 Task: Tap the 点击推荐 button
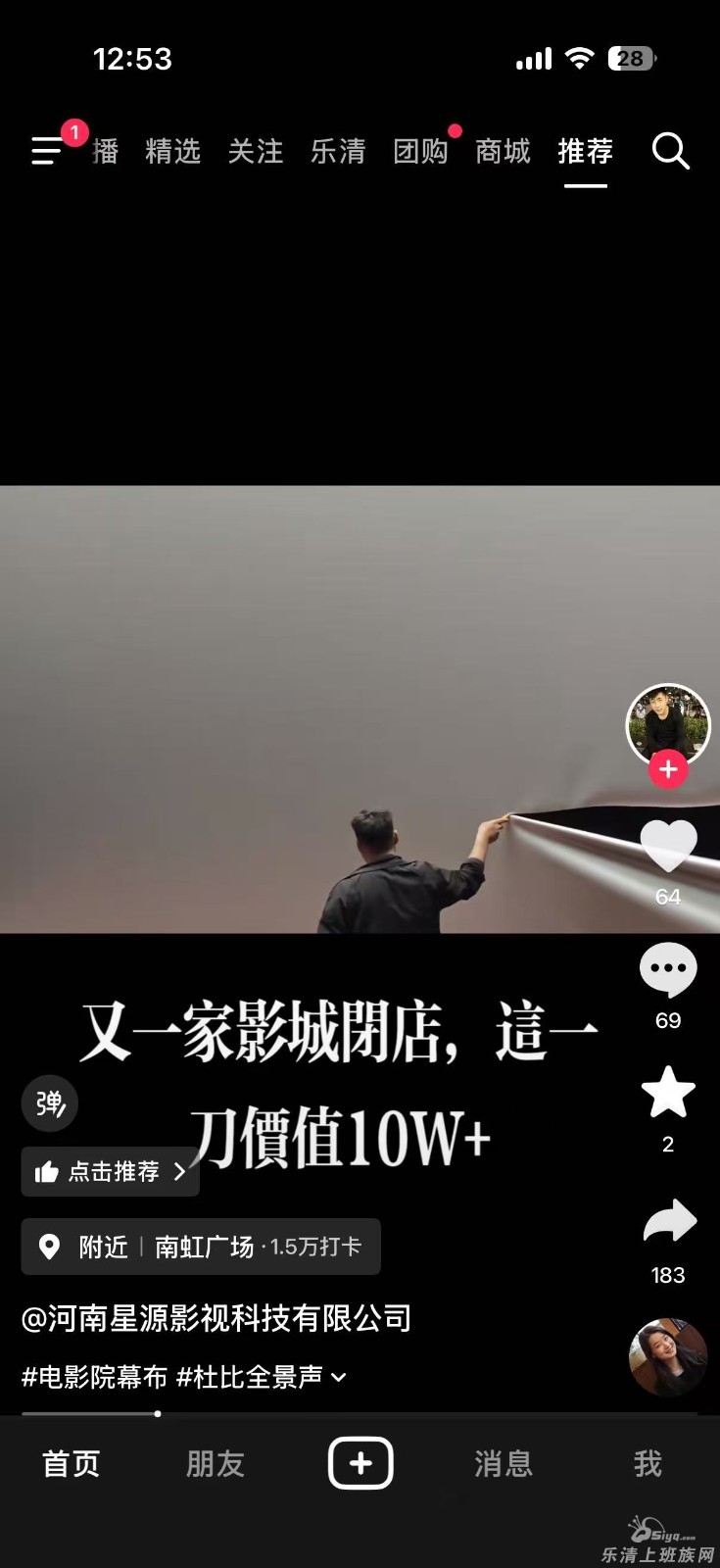[x=110, y=1172]
